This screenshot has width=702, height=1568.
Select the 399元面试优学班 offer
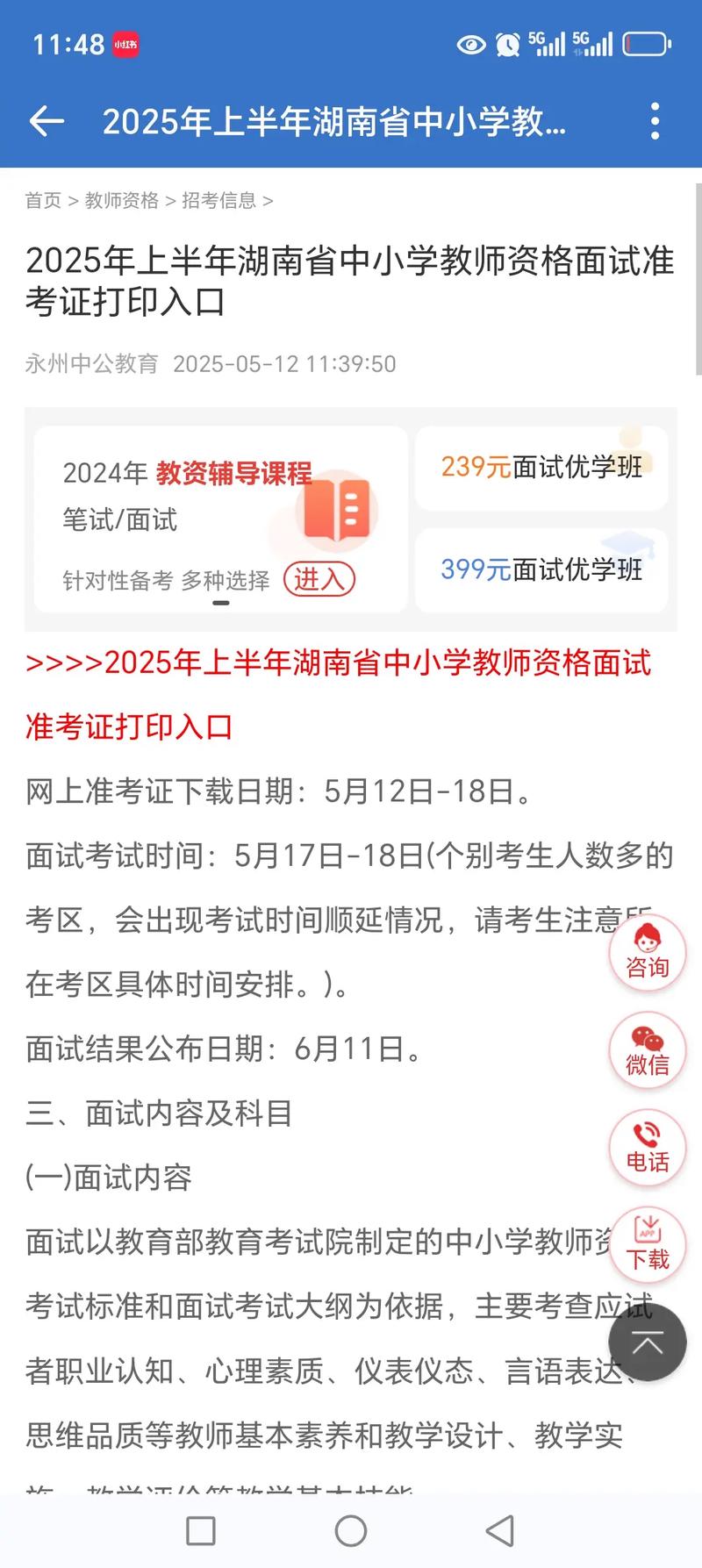coord(541,570)
